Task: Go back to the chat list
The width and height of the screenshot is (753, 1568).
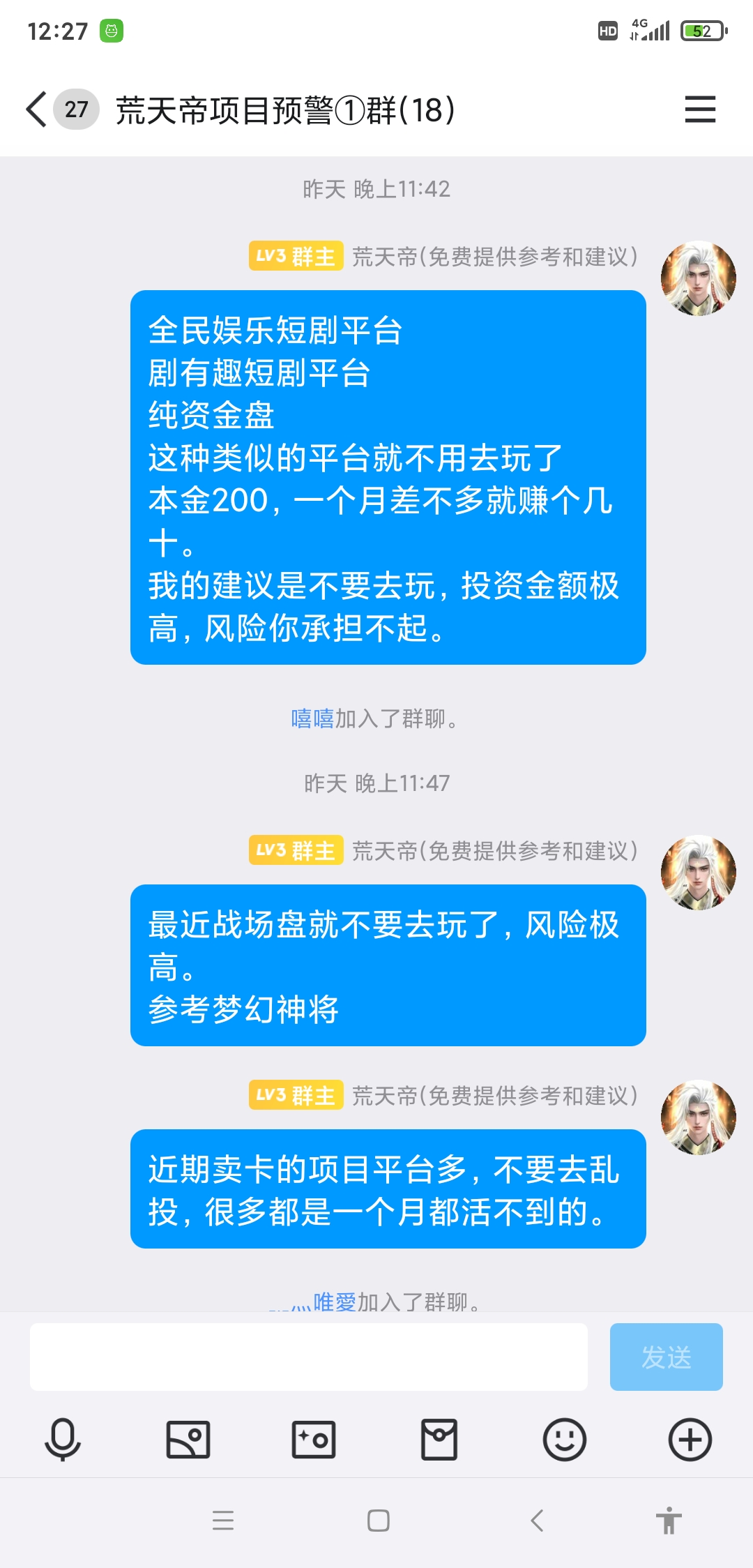Action: 36,110
